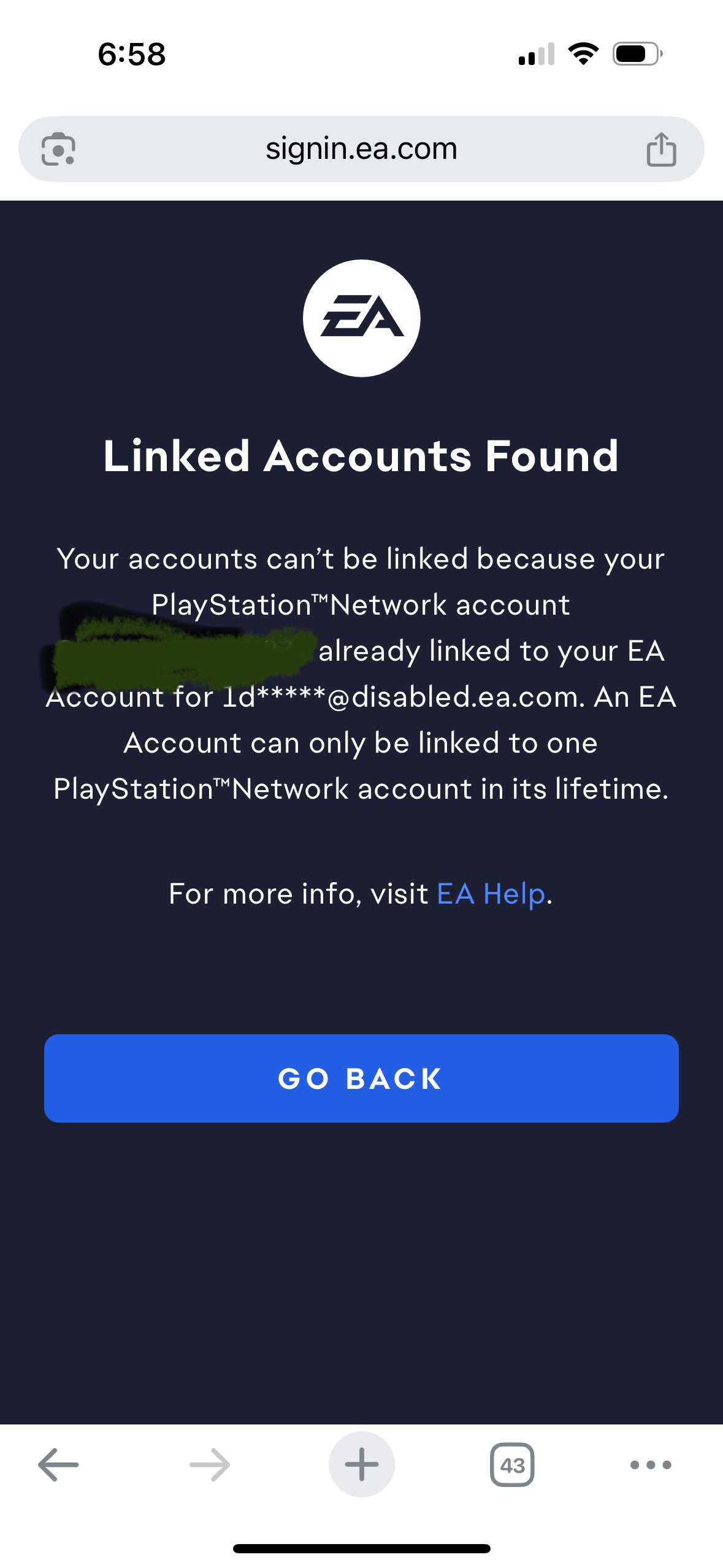
Task: Open the browser three-dot menu
Action: tap(651, 1464)
